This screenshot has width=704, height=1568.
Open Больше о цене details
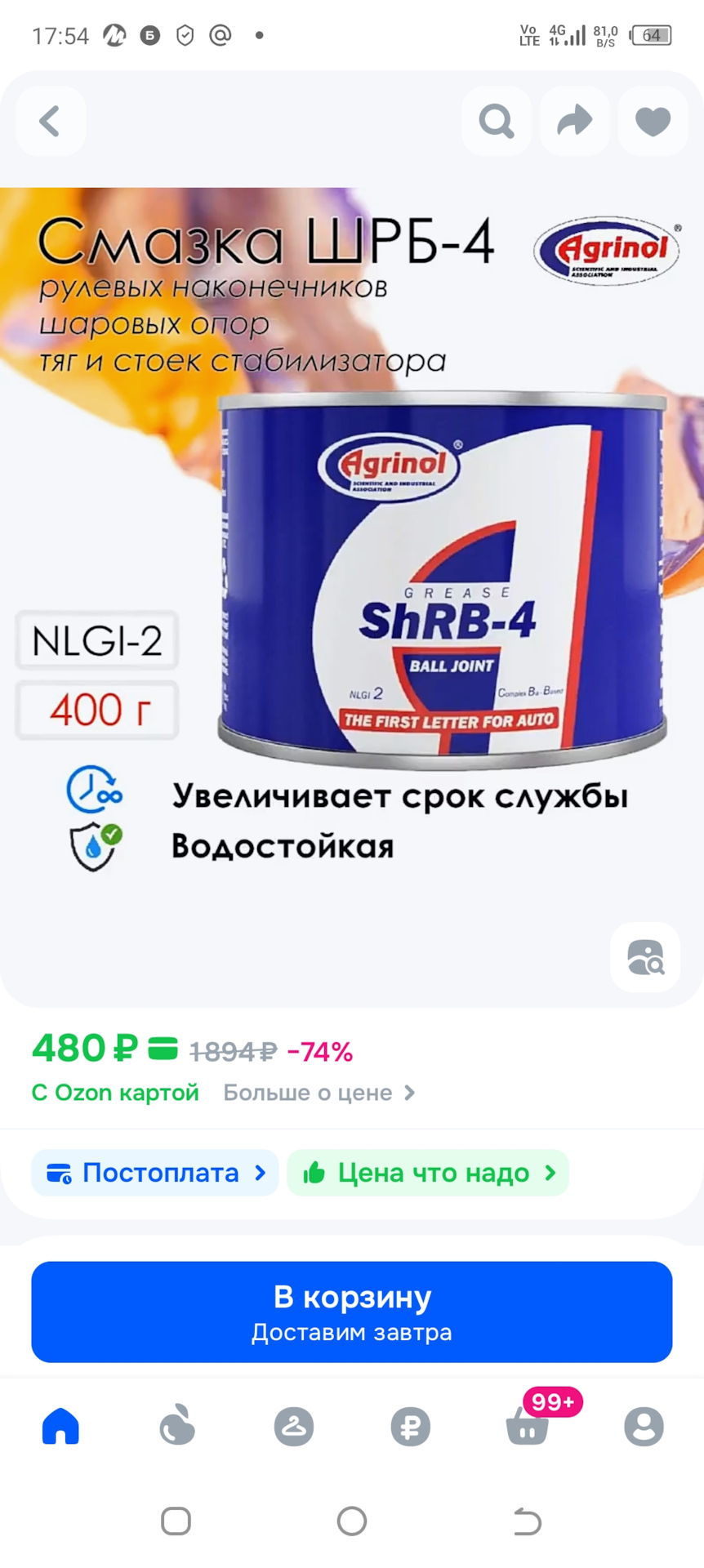click(x=319, y=1093)
